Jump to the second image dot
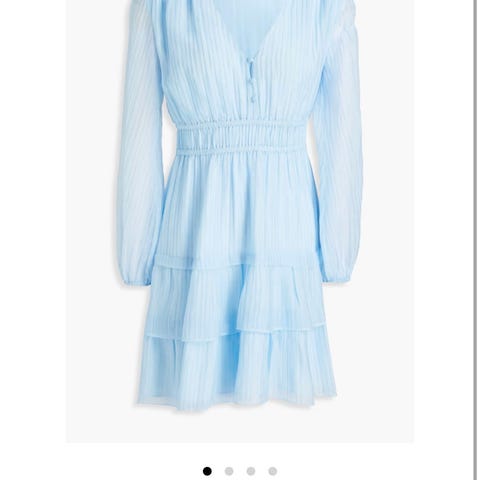Image resolution: width=480 pixels, height=480 pixels. 229,471
